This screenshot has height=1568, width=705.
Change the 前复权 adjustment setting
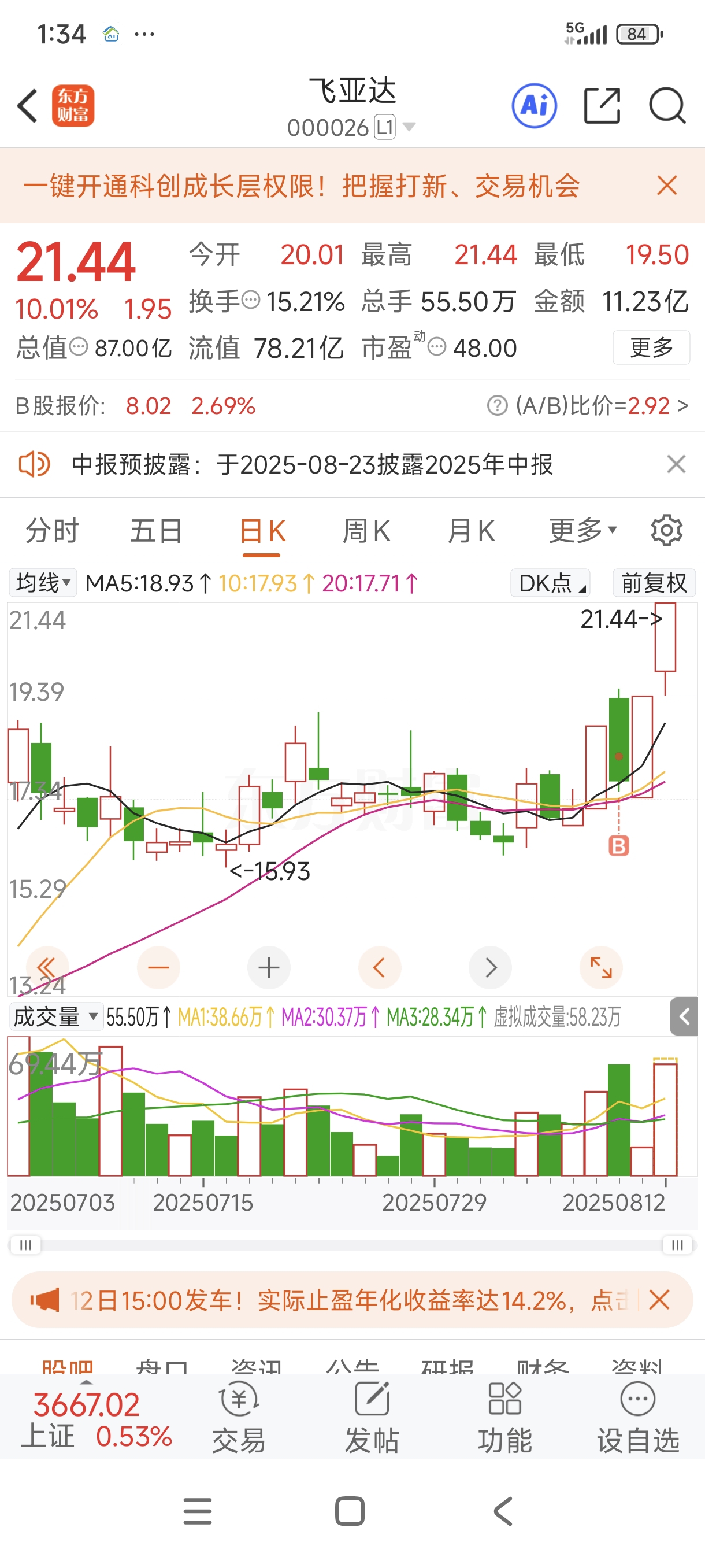click(x=654, y=583)
